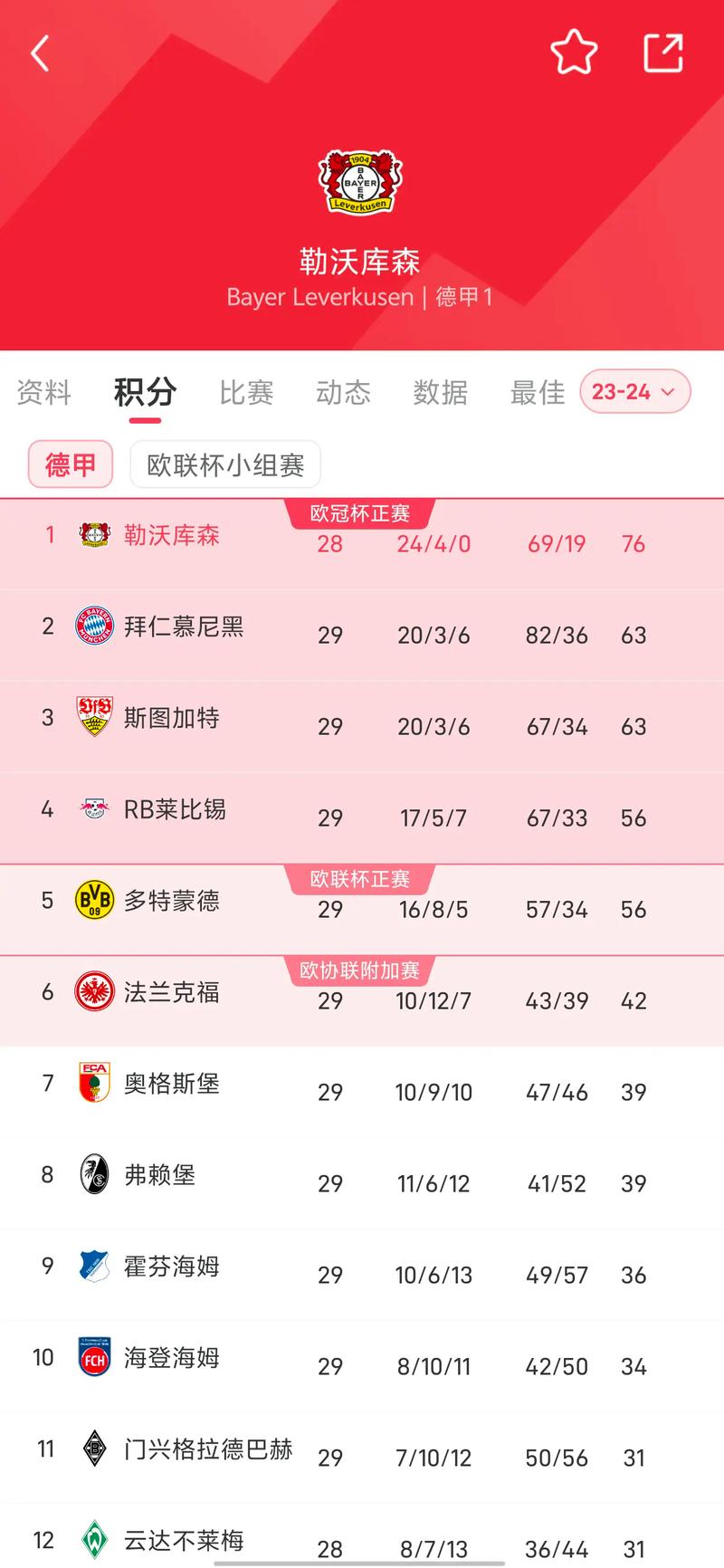Switch to the 最佳 tab
Image resolution: width=724 pixels, height=1568 pixels.
537,392
